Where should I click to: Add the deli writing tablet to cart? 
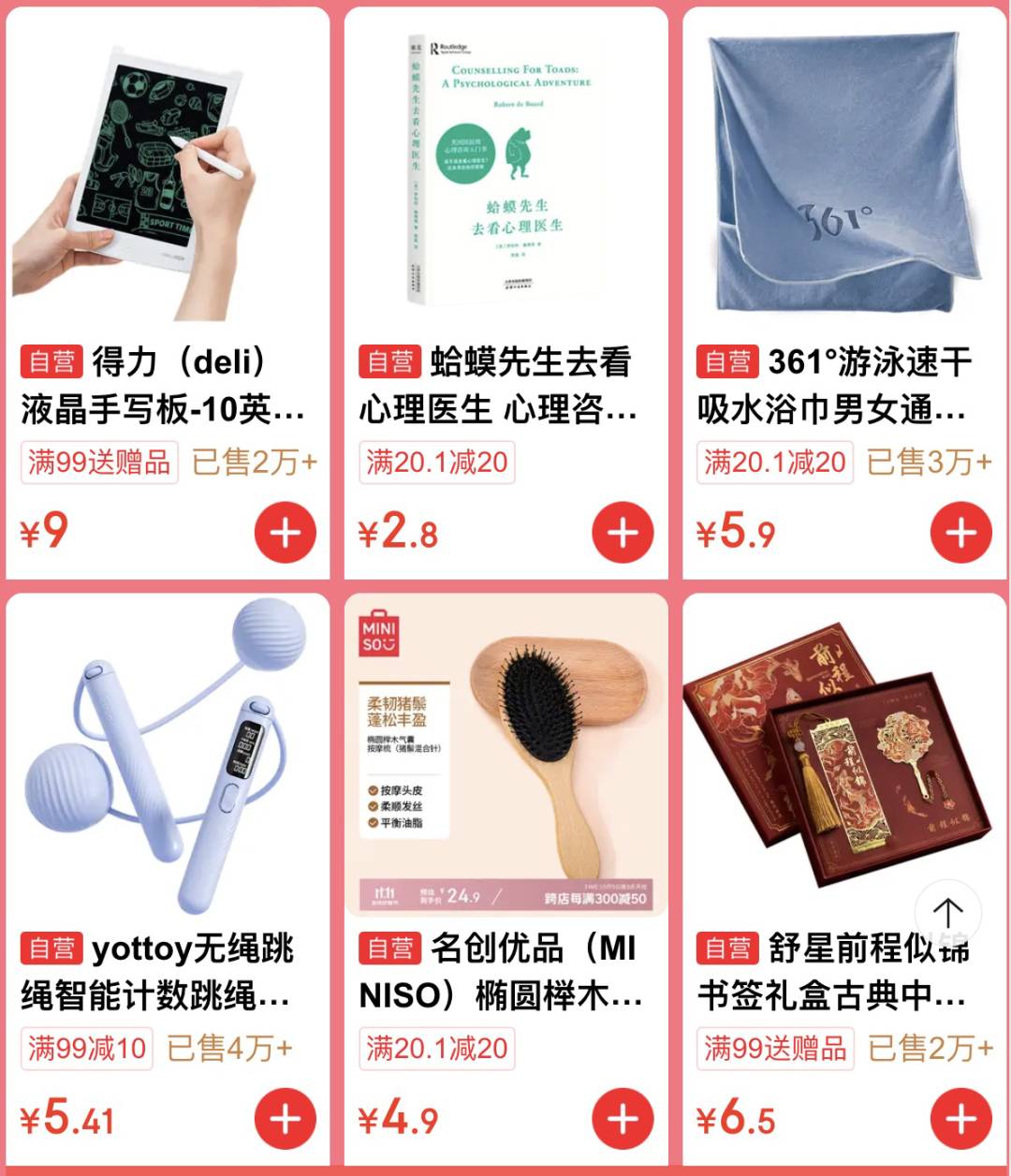tap(286, 533)
